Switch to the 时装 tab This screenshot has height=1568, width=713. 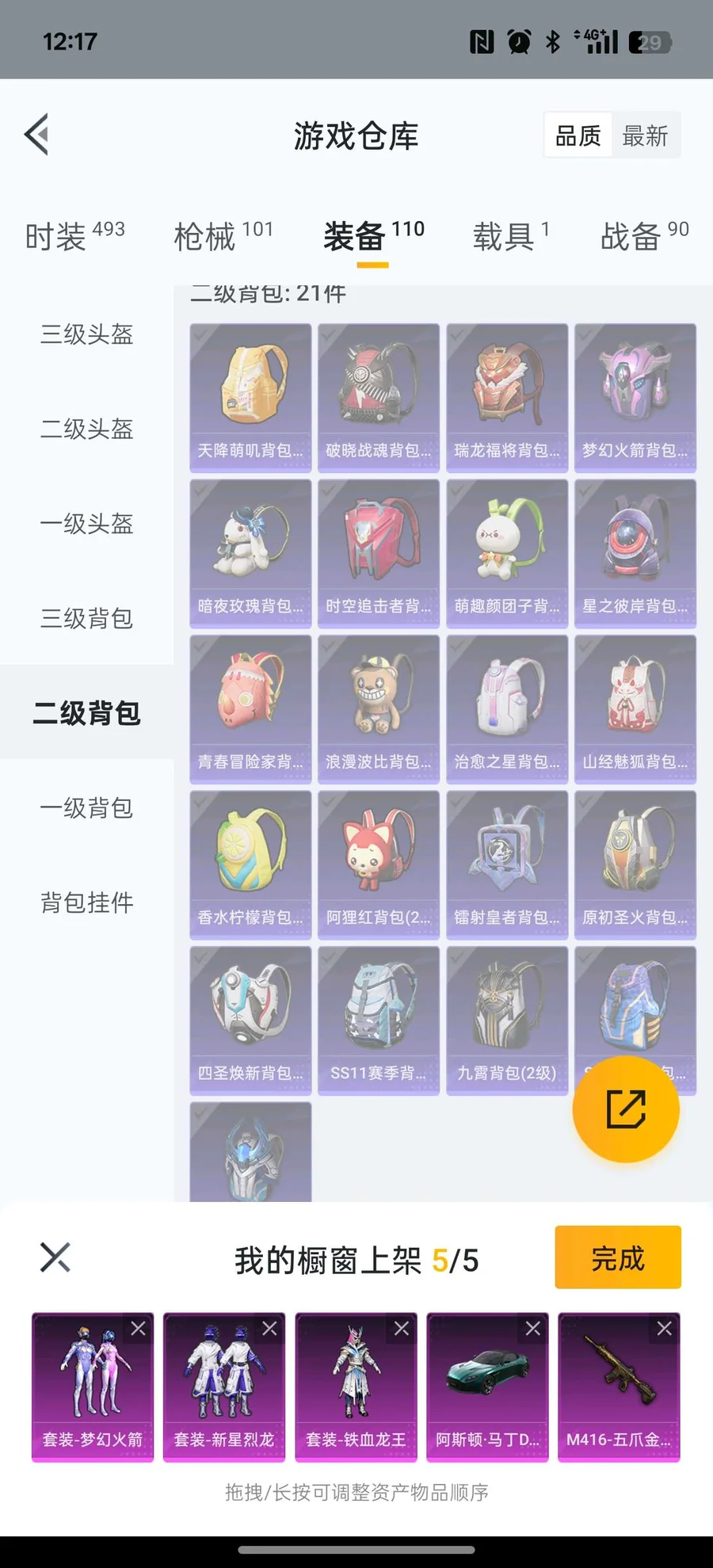click(x=75, y=235)
